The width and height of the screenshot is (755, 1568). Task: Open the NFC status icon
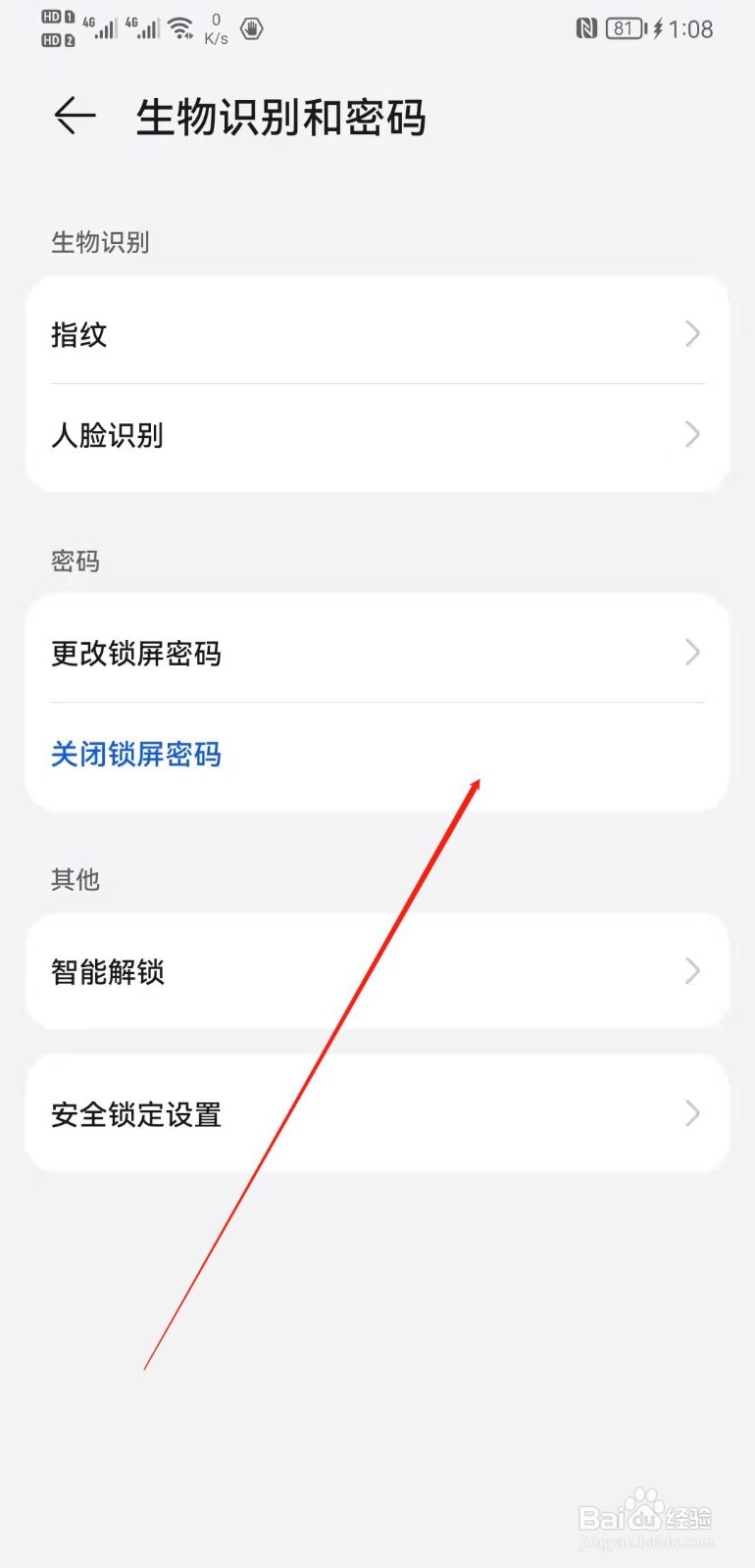coord(585,28)
